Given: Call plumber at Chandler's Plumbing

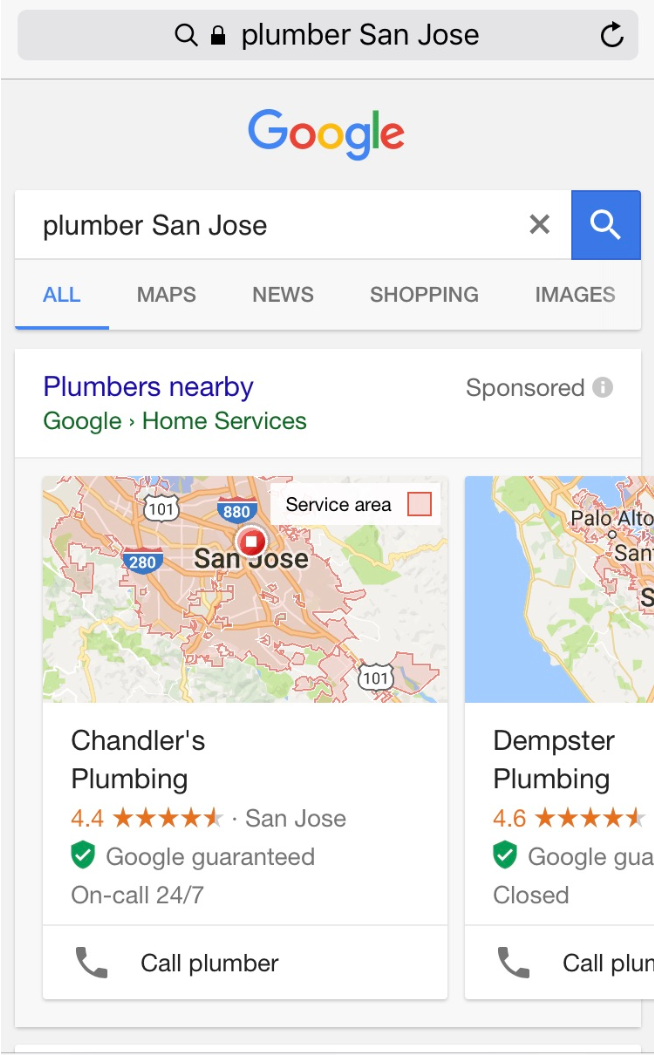Looking at the screenshot, I should pyautogui.click(x=208, y=963).
